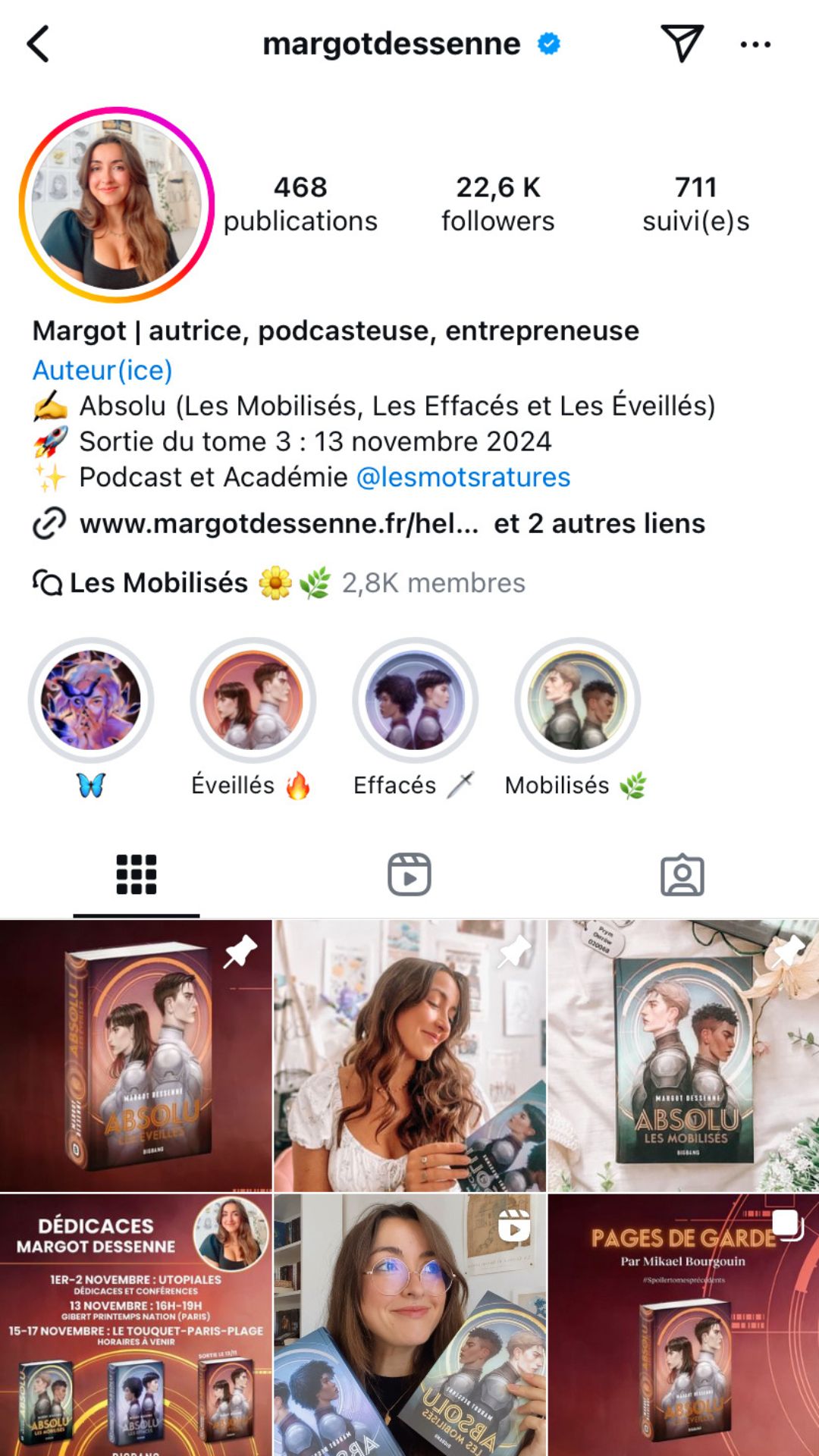The image size is (819, 1456).
Task: View the profile picture story
Action: [117, 205]
